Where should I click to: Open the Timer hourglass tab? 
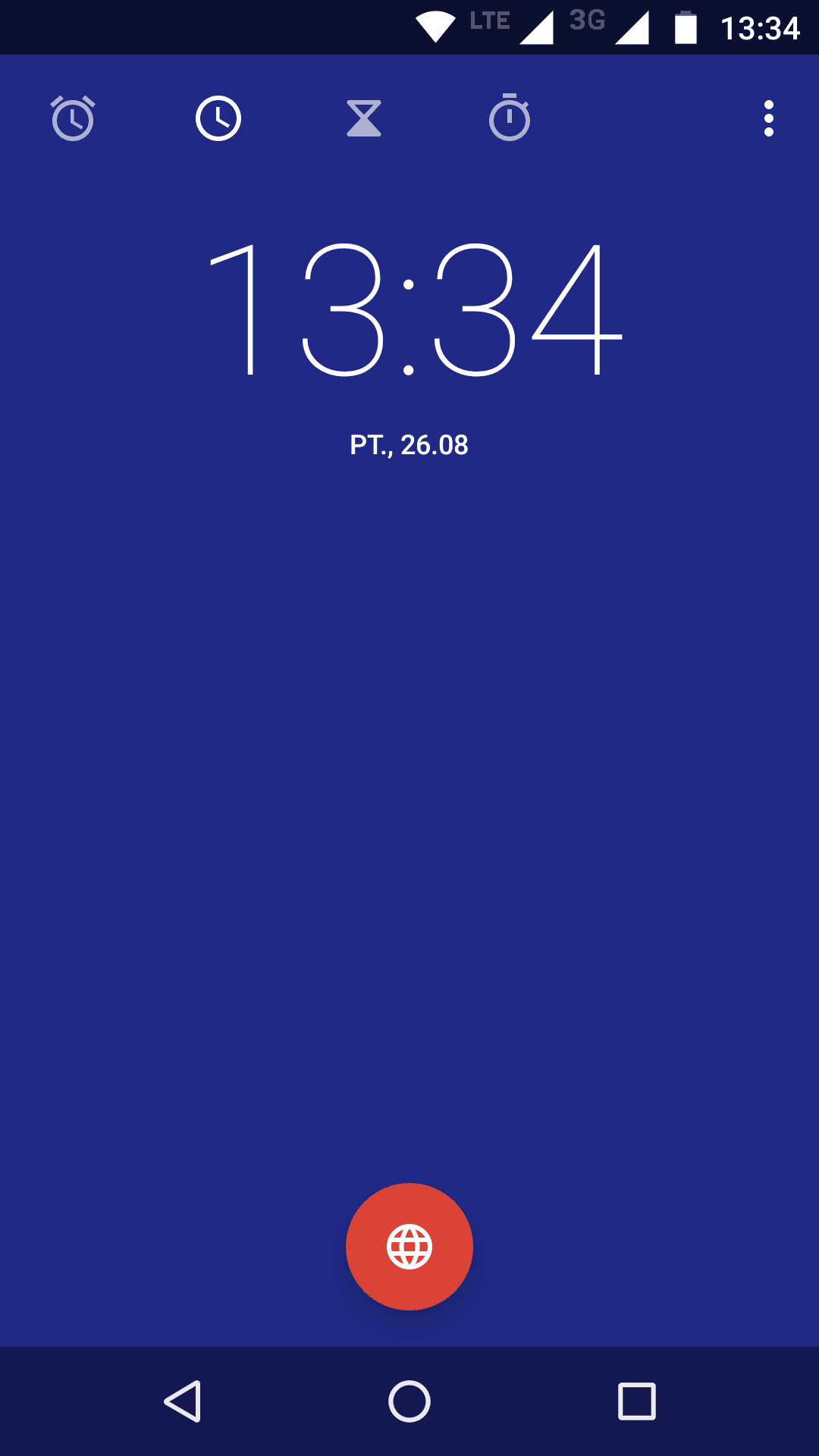point(364,118)
